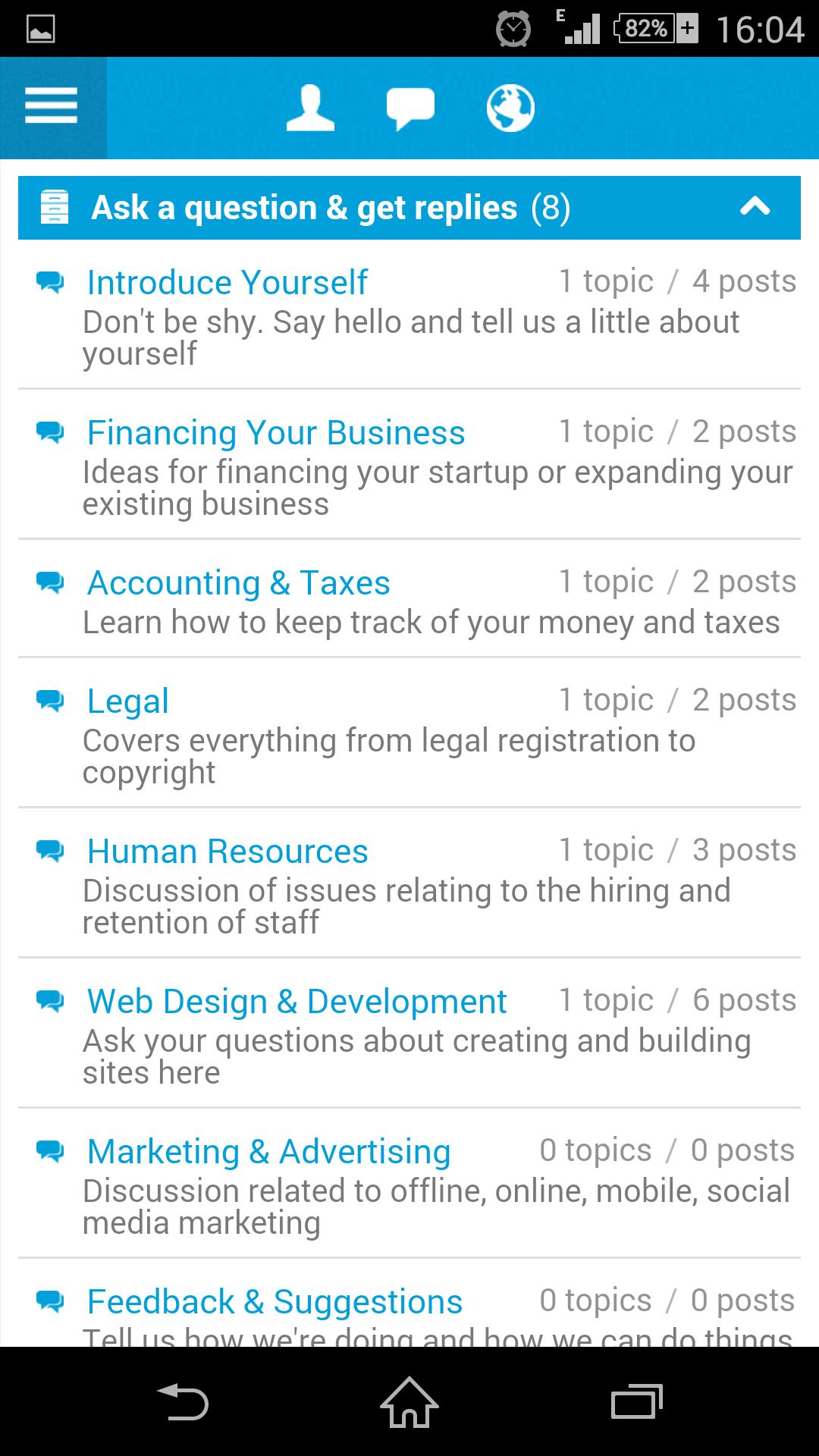Tap the globe icon in the top bar
This screenshot has height=1456, width=819.
510,108
